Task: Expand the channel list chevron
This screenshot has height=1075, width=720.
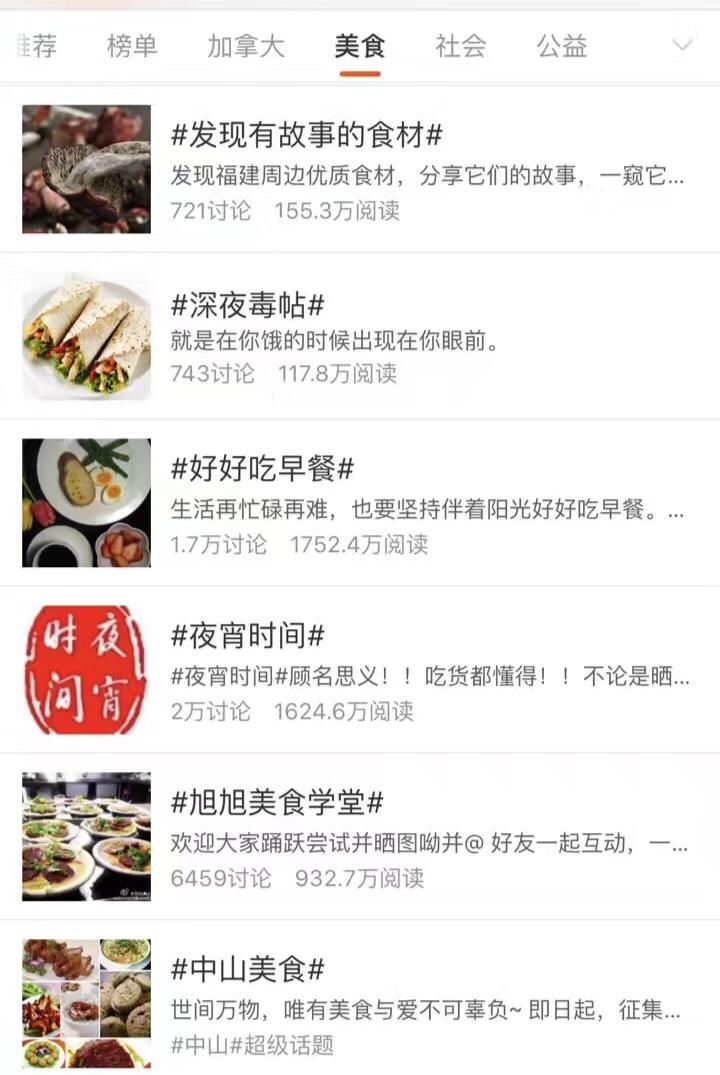Action: pos(683,46)
